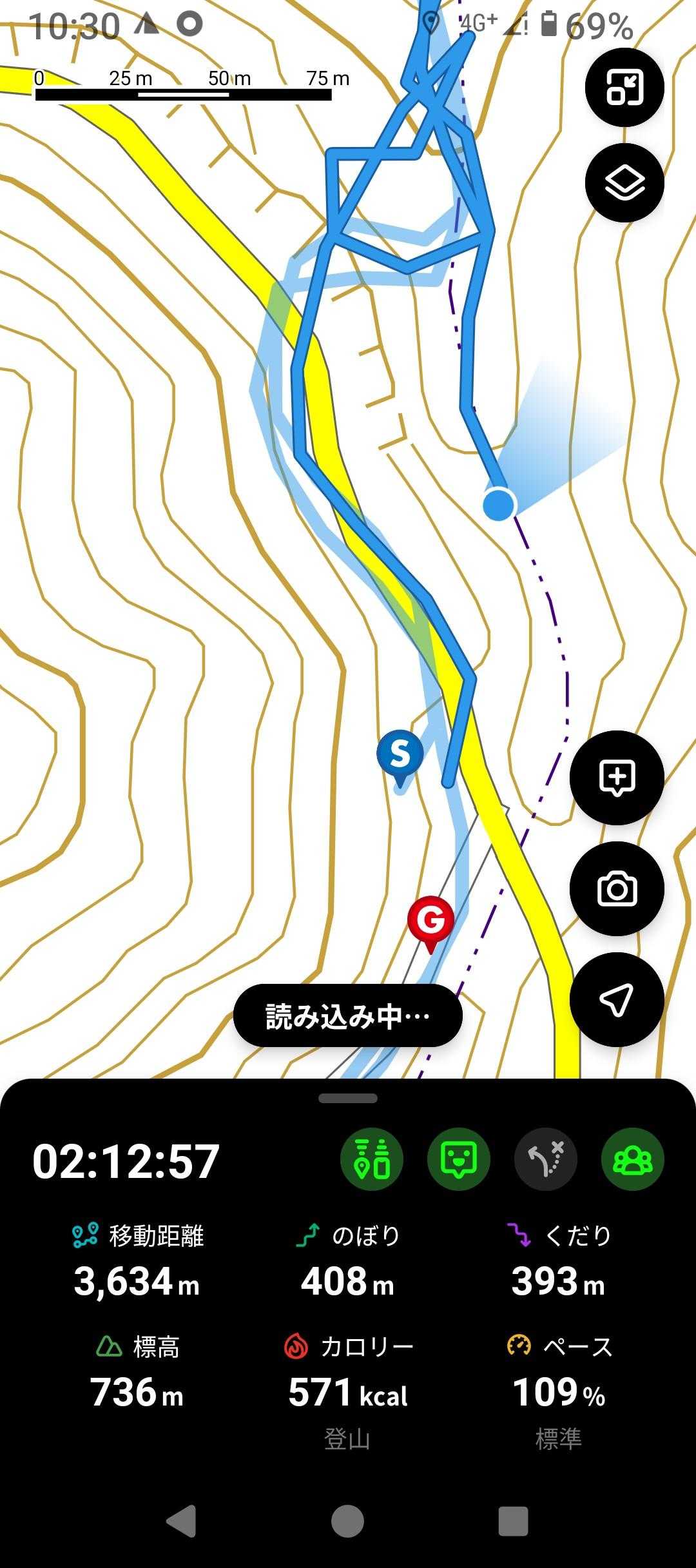The image size is (696, 1568).
Task: Add a field memo note
Action: point(617,778)
